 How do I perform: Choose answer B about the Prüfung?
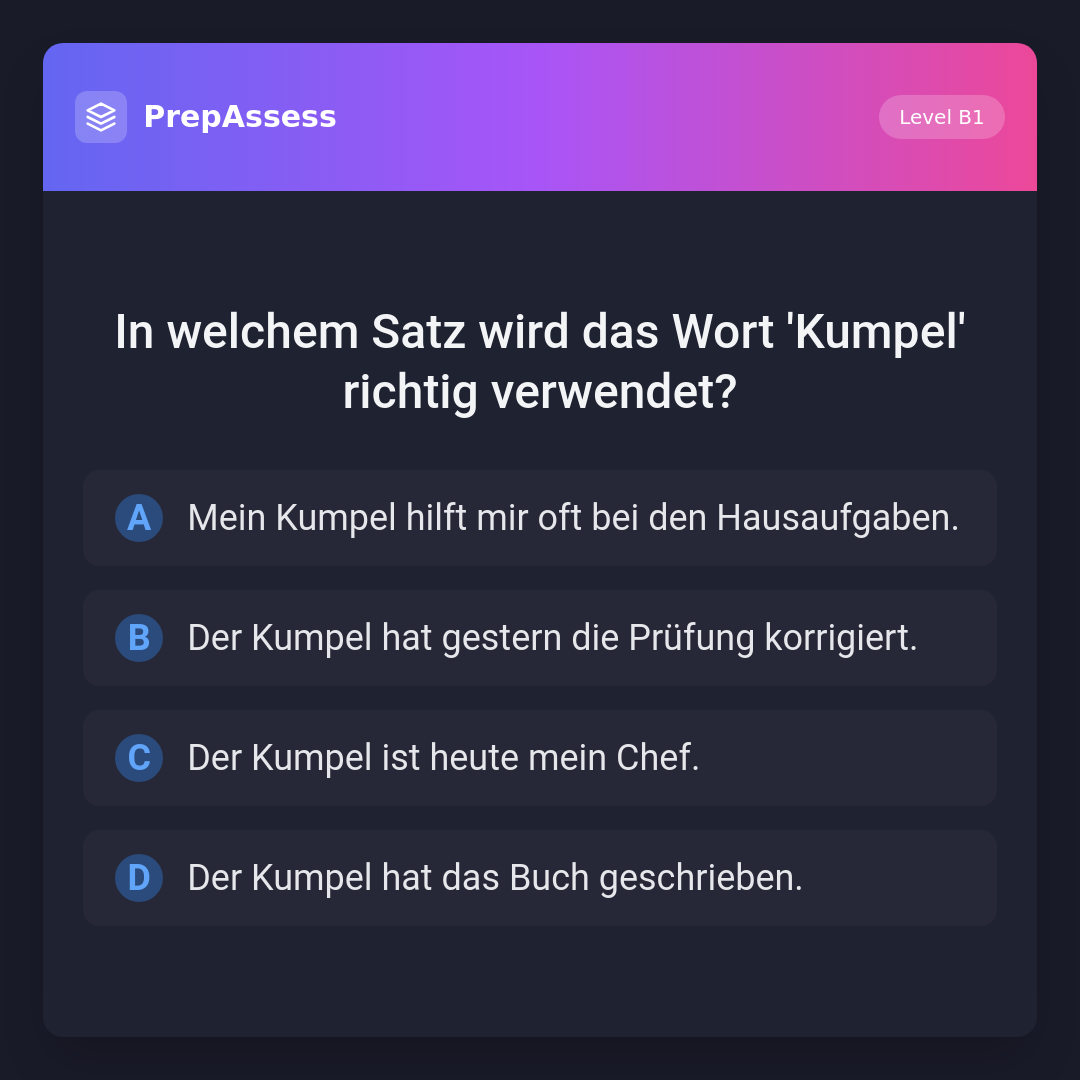[x=540, y=638]
